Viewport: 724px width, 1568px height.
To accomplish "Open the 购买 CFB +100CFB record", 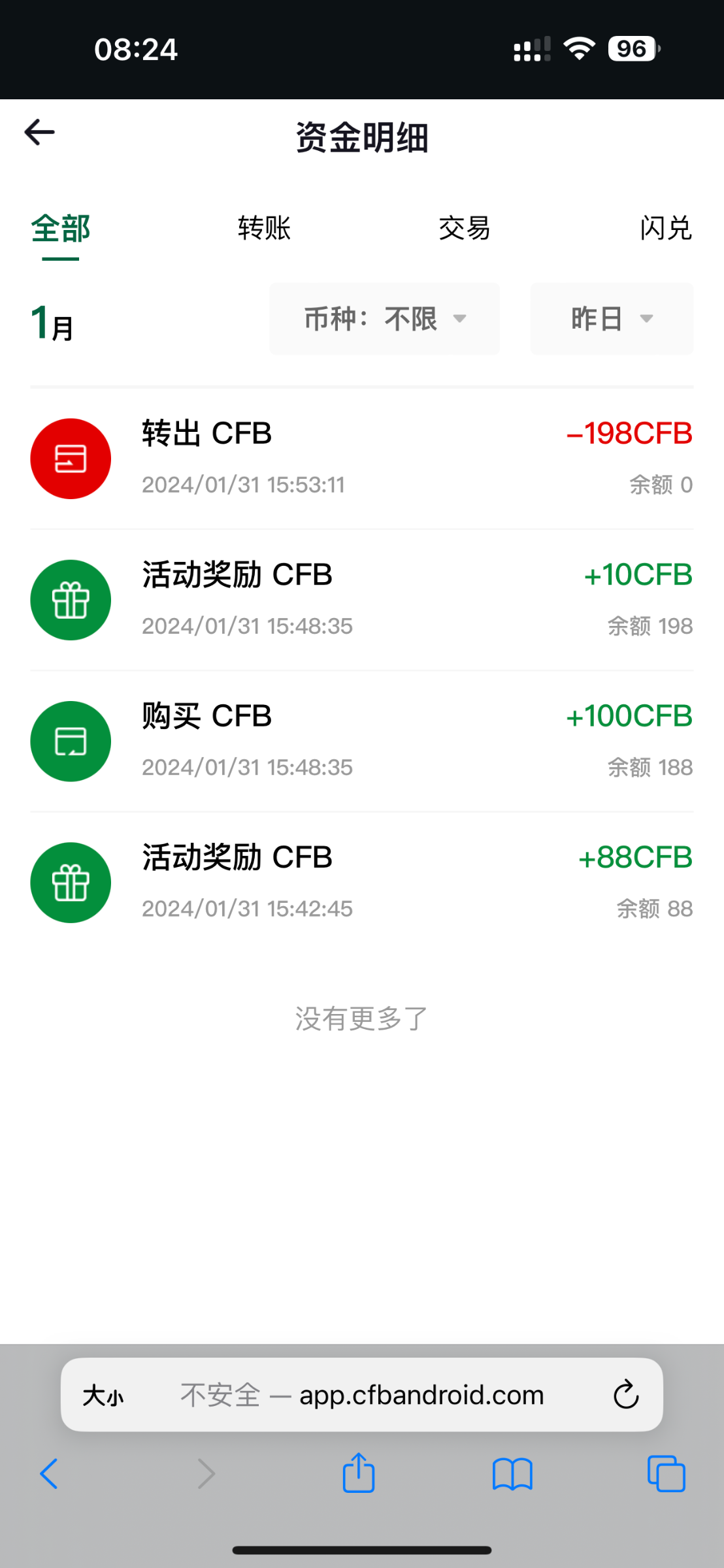I will (361, 741).
